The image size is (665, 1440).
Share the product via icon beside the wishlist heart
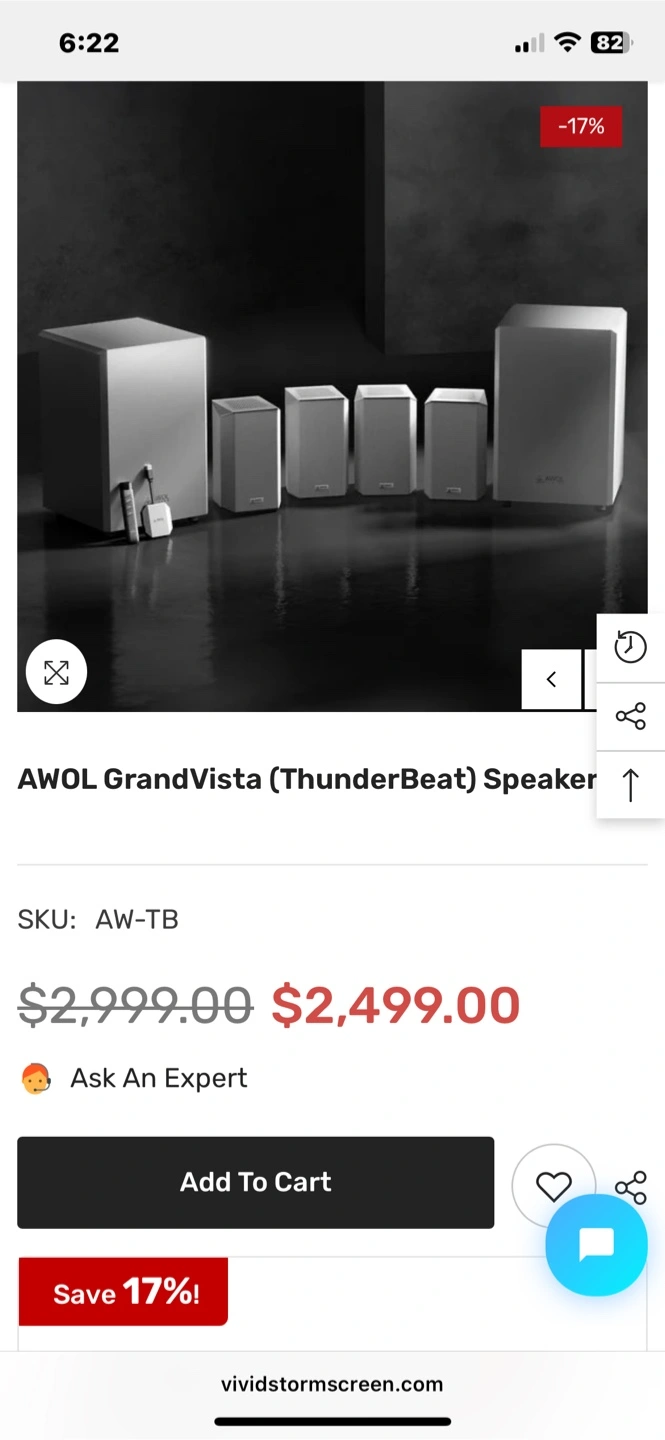[632, 1185]
